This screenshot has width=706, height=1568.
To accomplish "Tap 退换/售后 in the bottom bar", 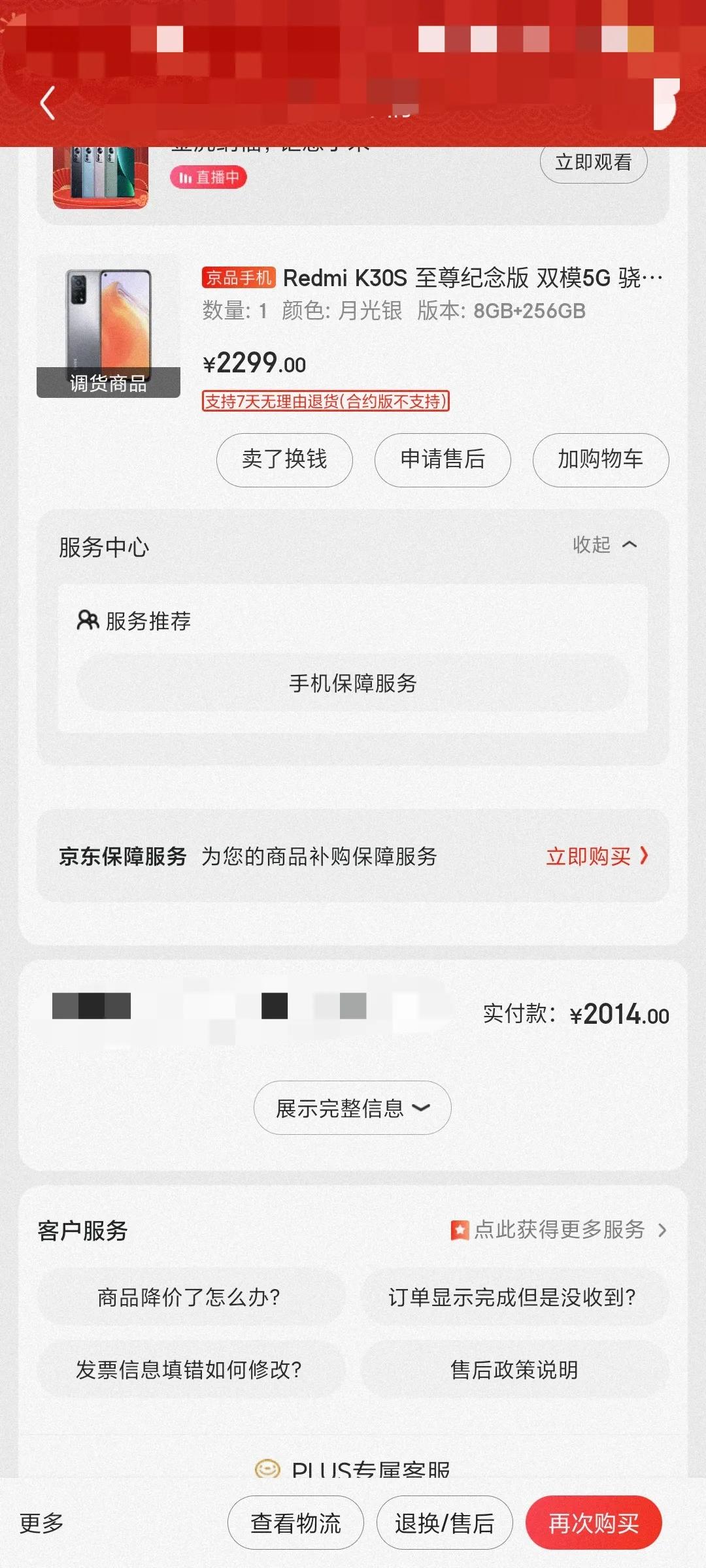I will point(445,1523).
